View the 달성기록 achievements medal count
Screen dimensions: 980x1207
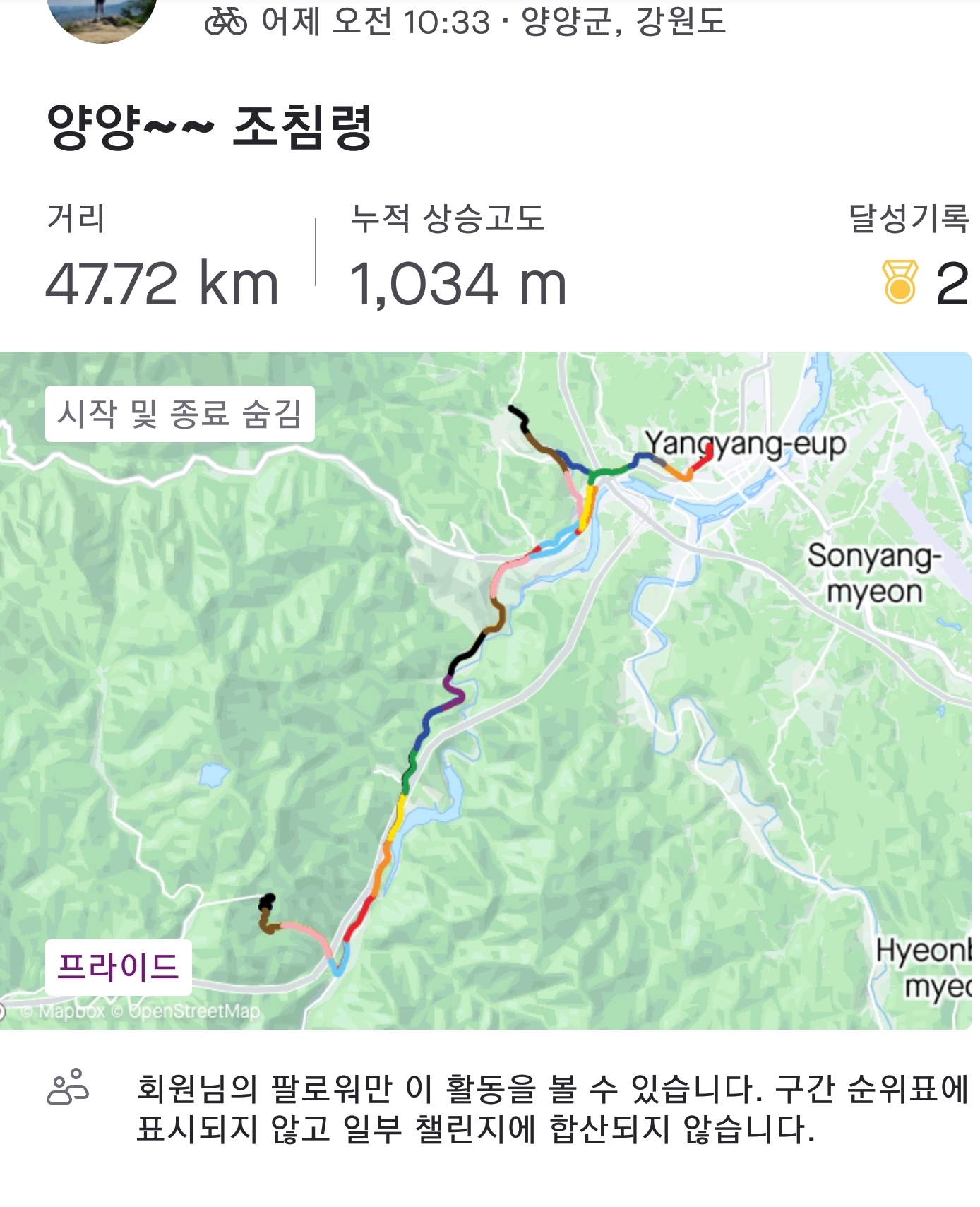(925, 283)
